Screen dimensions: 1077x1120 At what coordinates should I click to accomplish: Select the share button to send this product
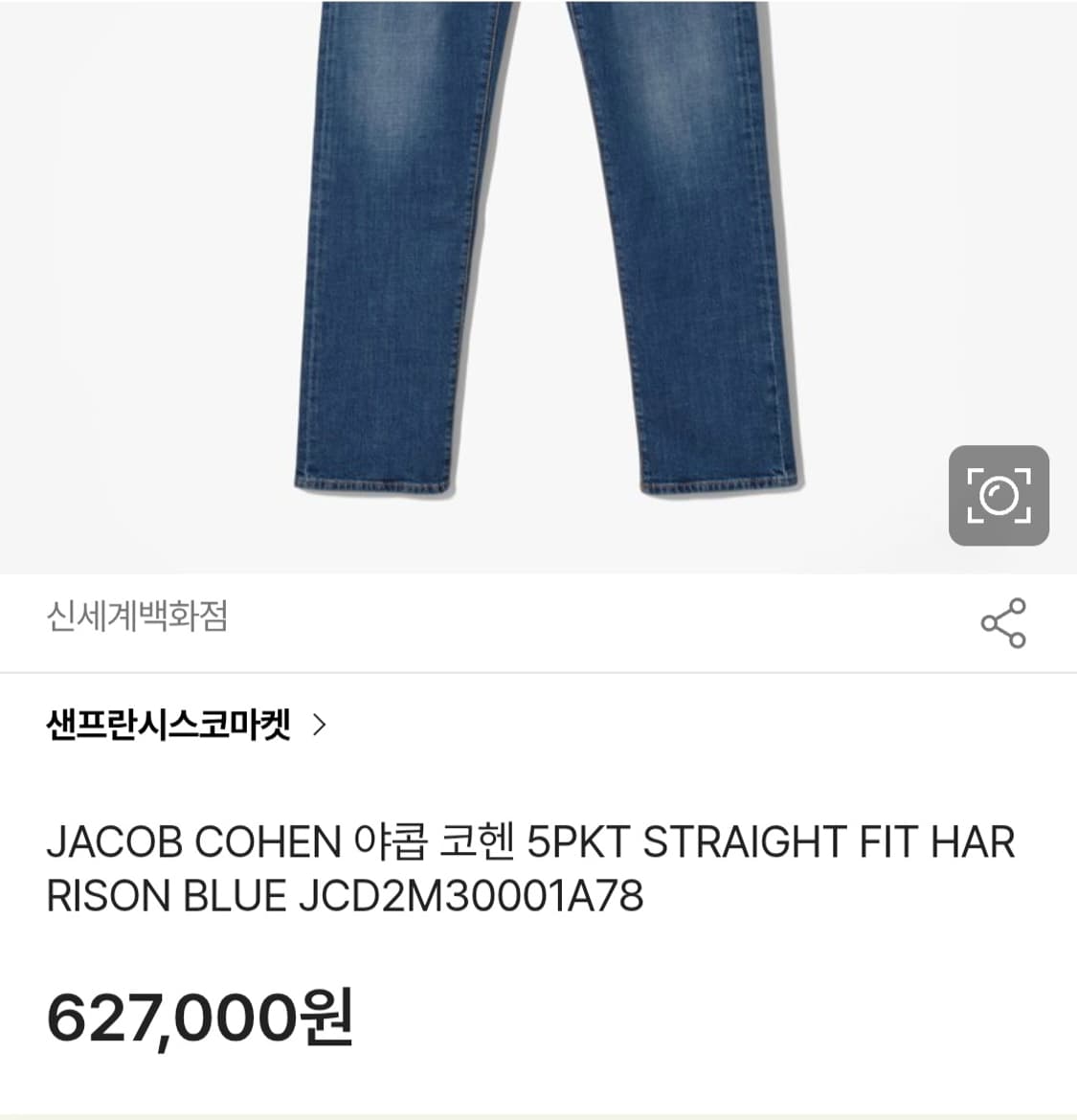coord(1002,623)
